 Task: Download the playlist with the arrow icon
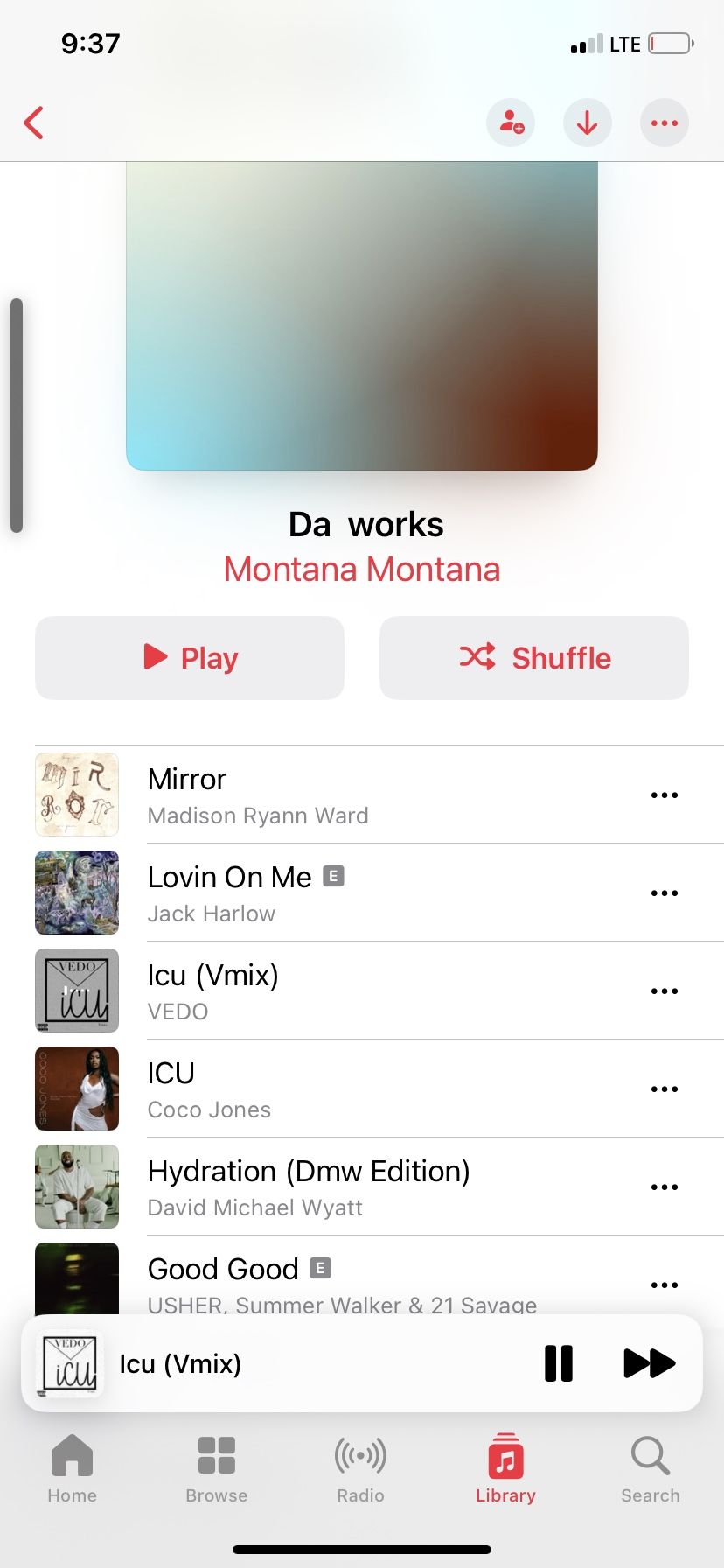point(588,122)
